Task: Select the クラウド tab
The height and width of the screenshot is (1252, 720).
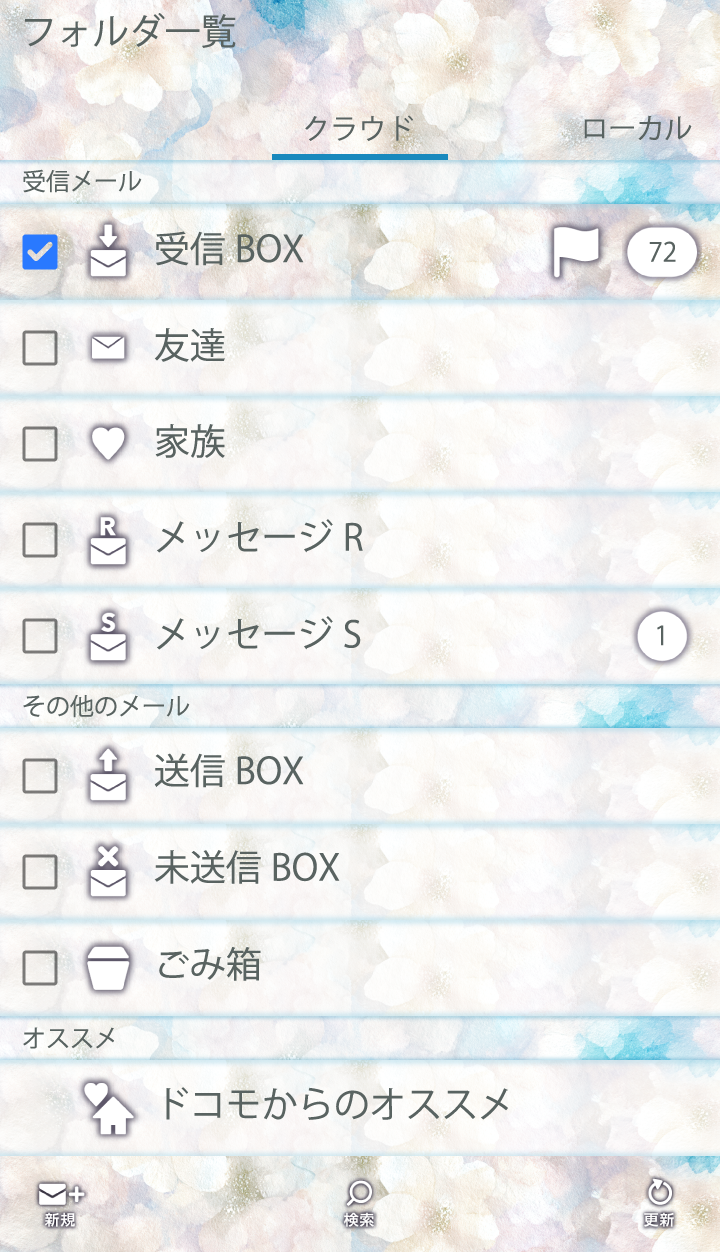Action: 359,129
